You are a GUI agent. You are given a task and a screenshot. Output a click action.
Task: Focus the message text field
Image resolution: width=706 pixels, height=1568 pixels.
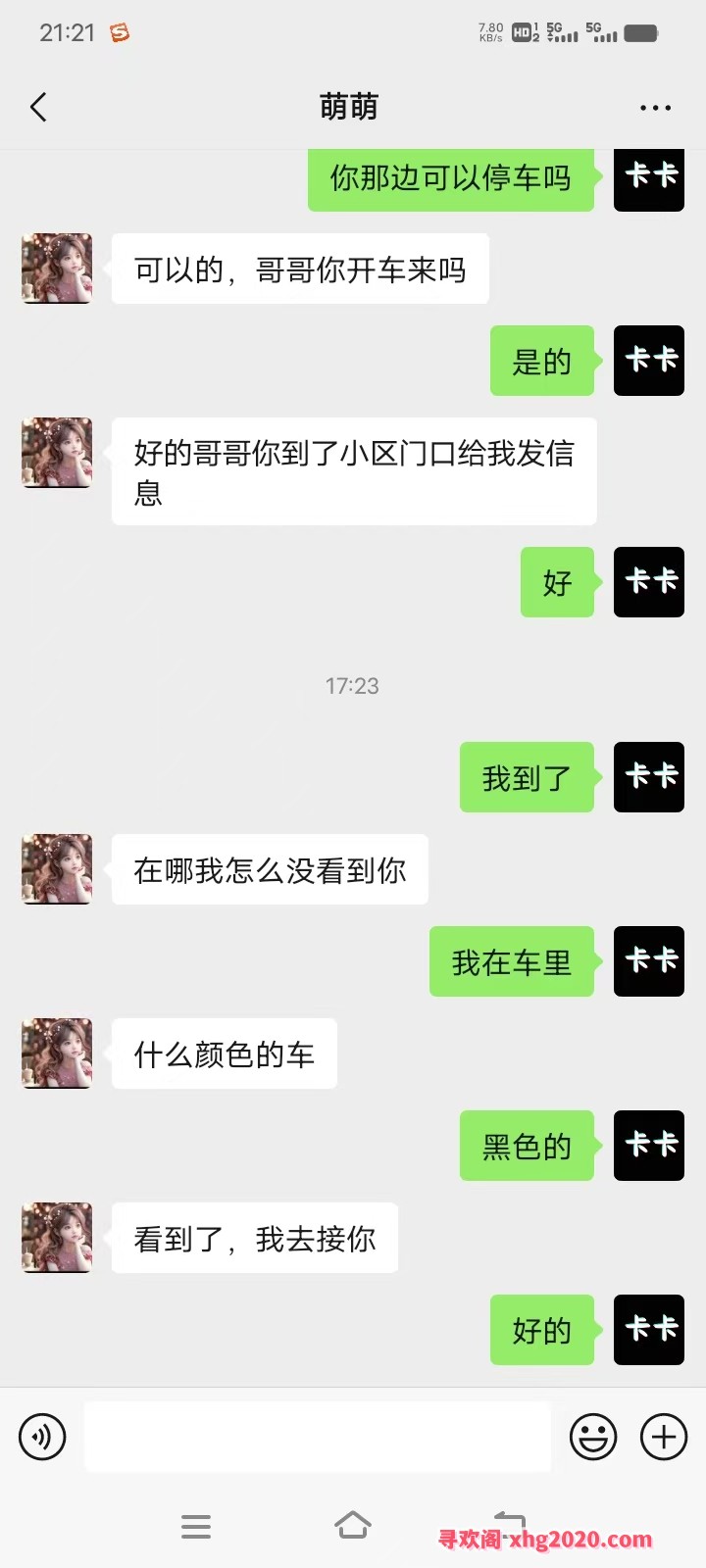coord(317,1437)
